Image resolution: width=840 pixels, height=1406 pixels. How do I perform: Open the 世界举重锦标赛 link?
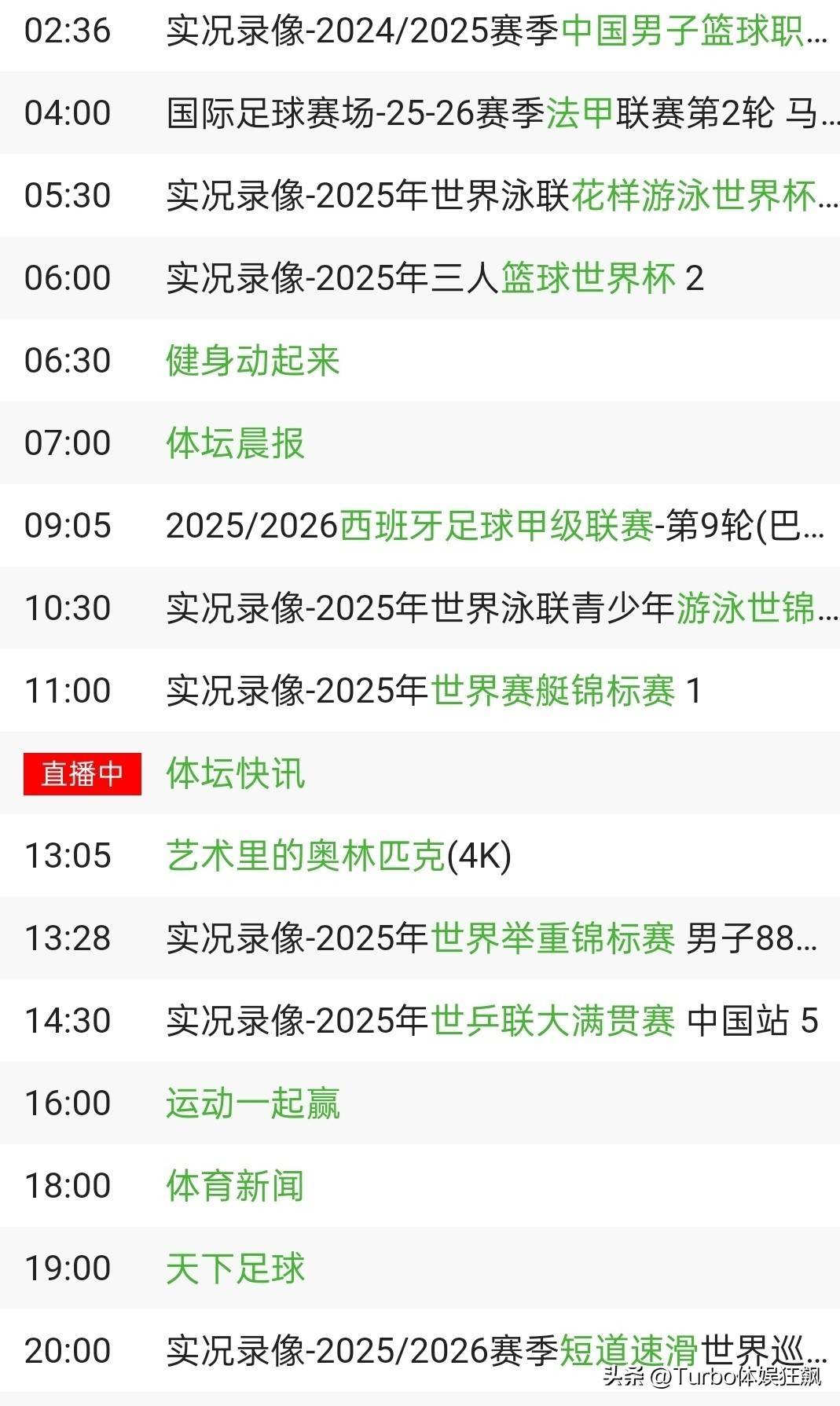(552, 938)
